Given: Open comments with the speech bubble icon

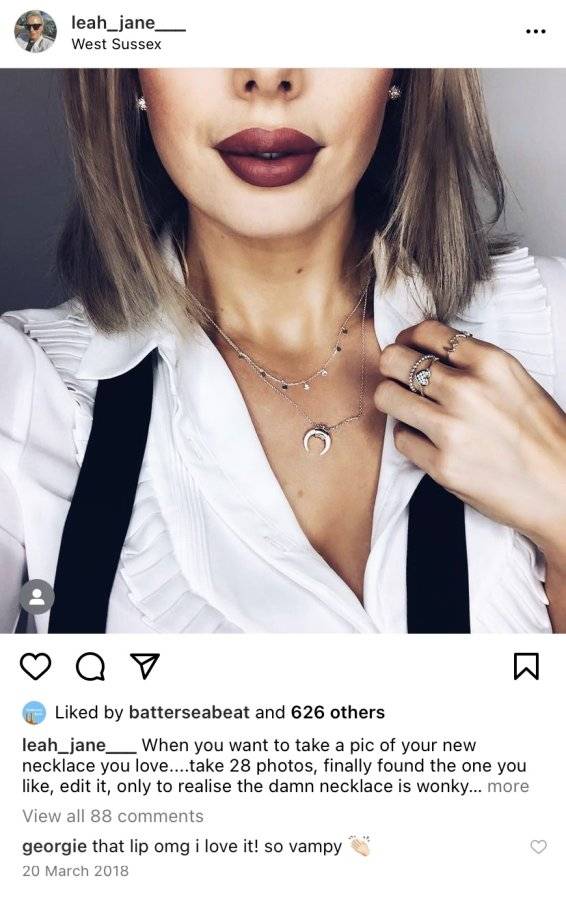Looking at the screenshot, I should (x=91, y=666).
